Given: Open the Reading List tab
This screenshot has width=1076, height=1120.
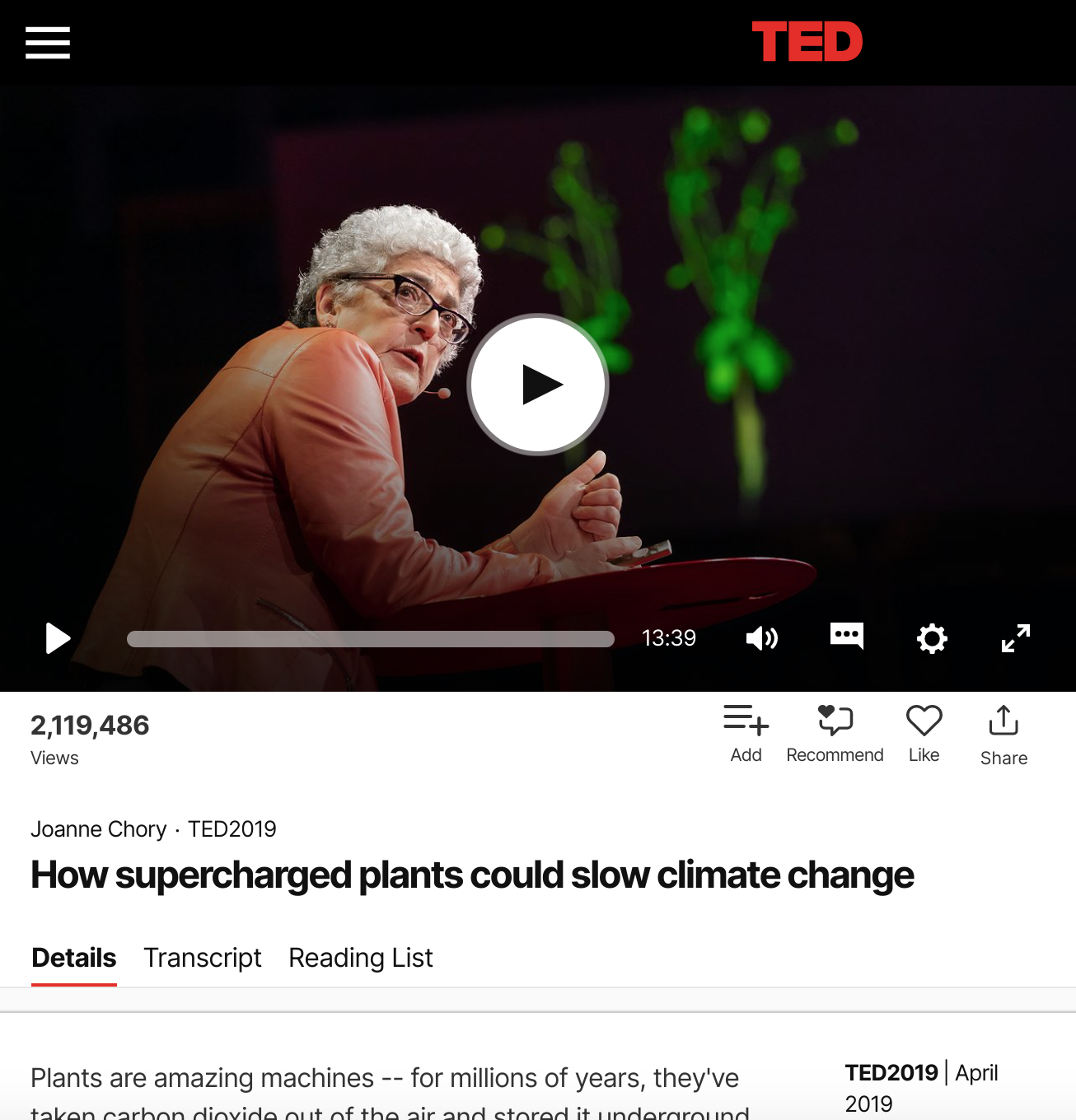Looking at the screenshot, I should pos(360,958).
